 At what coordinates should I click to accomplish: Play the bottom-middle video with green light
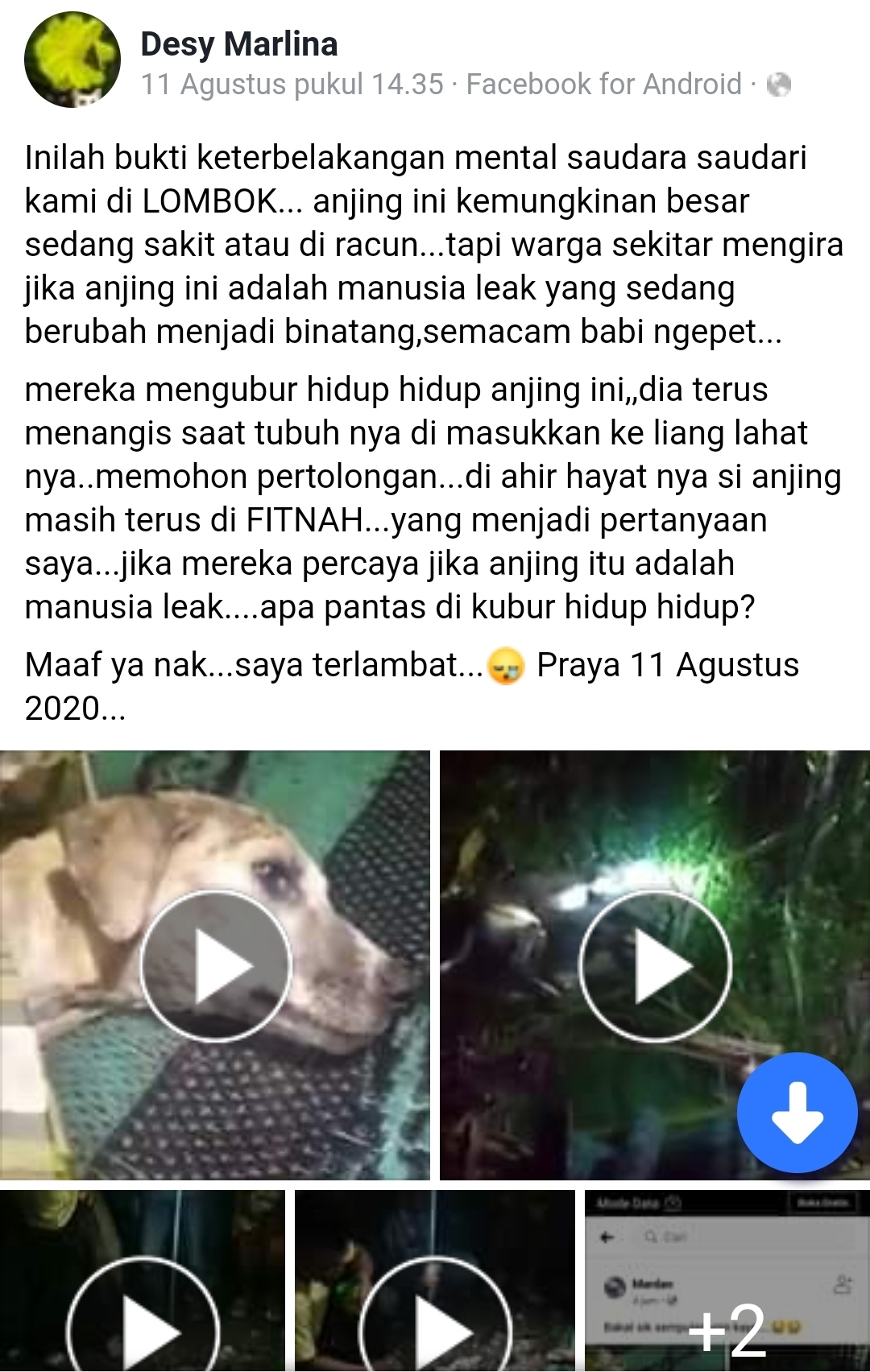click(x=435, y=1320)
